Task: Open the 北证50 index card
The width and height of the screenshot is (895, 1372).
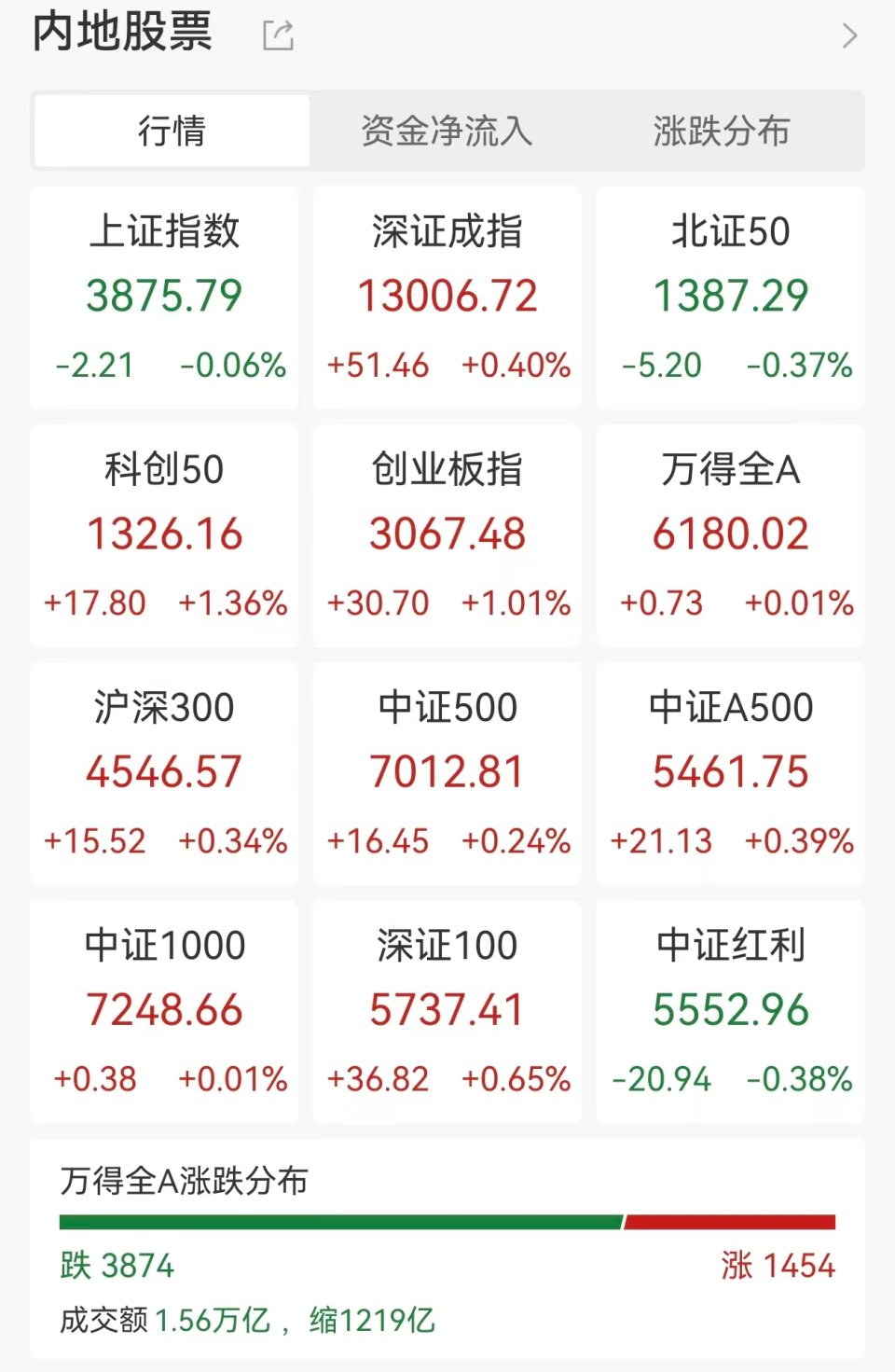Action: (x=730, y=297)
